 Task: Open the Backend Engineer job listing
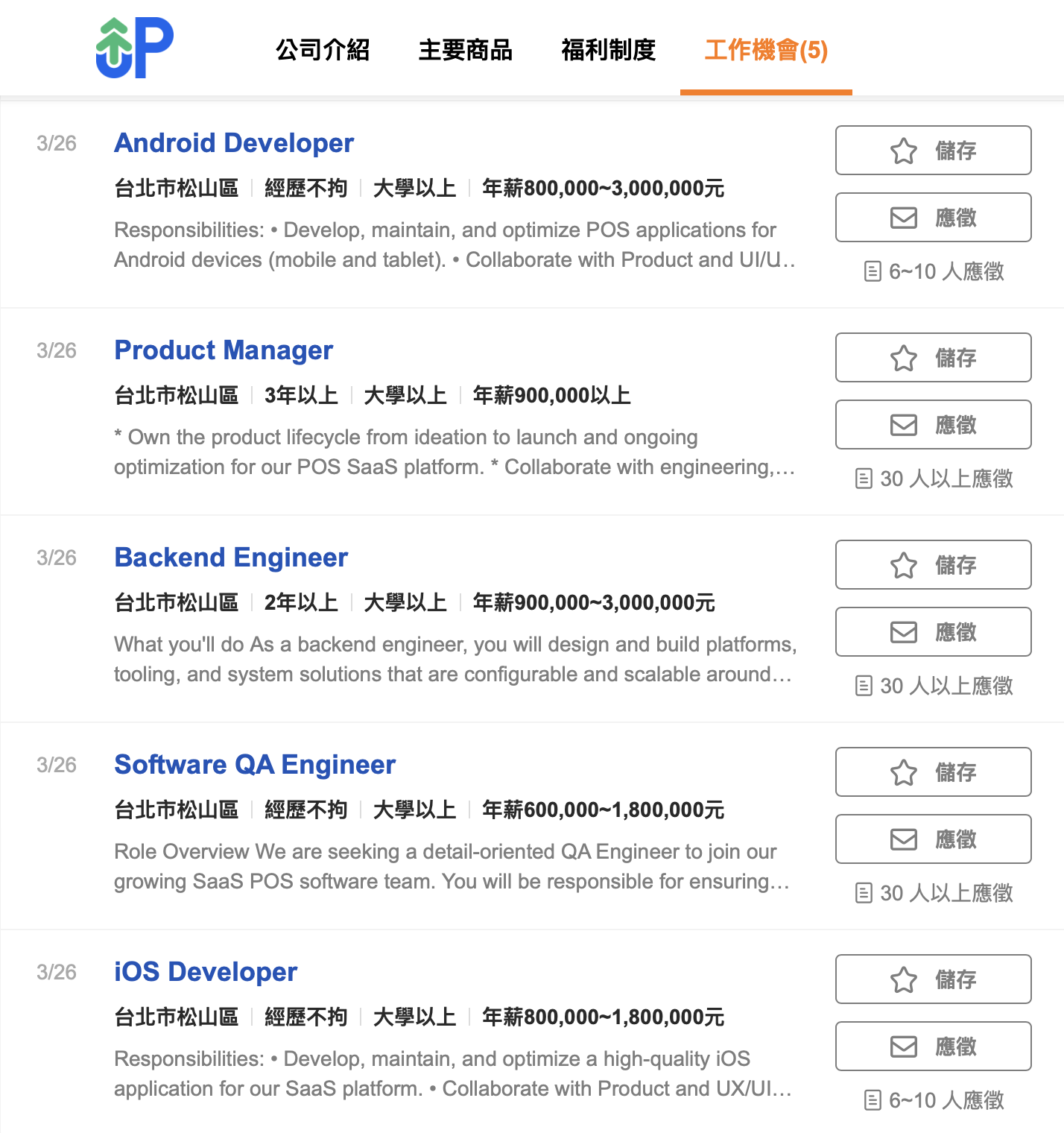click(231, 557)
